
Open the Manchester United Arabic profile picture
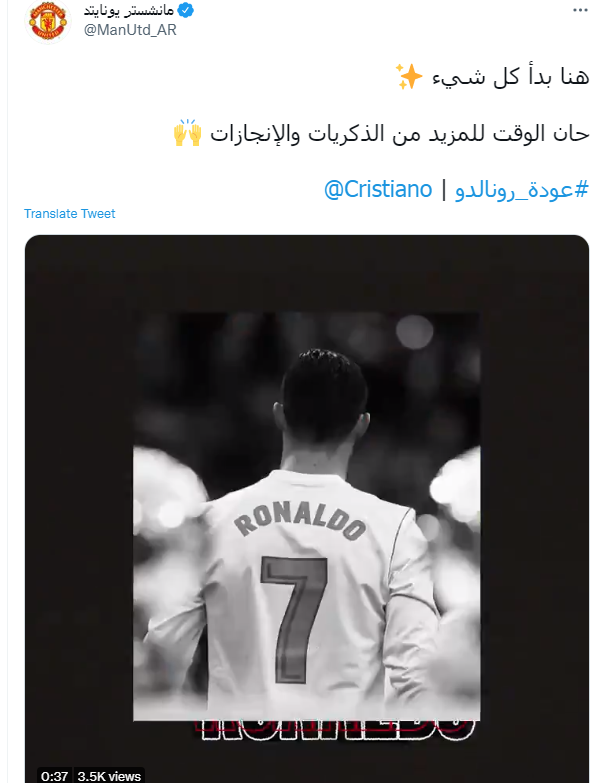click(x=47, y=20)
